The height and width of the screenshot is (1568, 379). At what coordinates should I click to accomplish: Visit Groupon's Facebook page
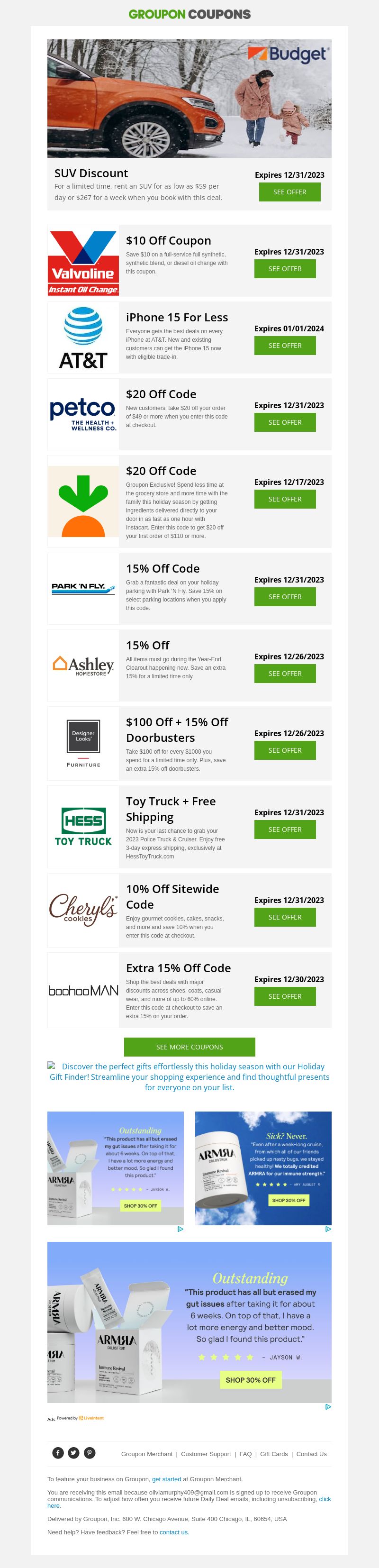click(58, 1453)
